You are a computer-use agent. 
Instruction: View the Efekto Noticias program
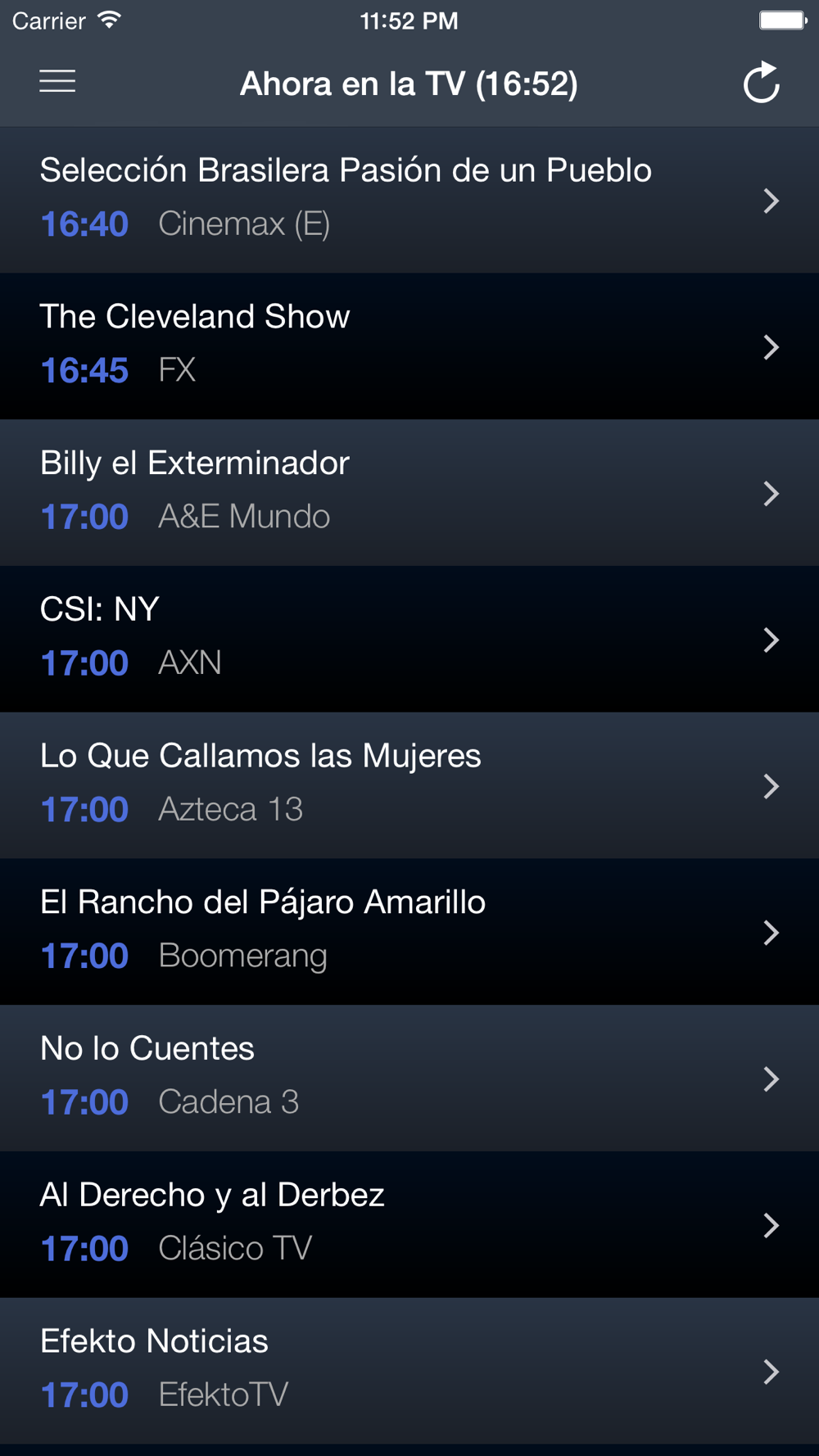tap(409, 1371)
